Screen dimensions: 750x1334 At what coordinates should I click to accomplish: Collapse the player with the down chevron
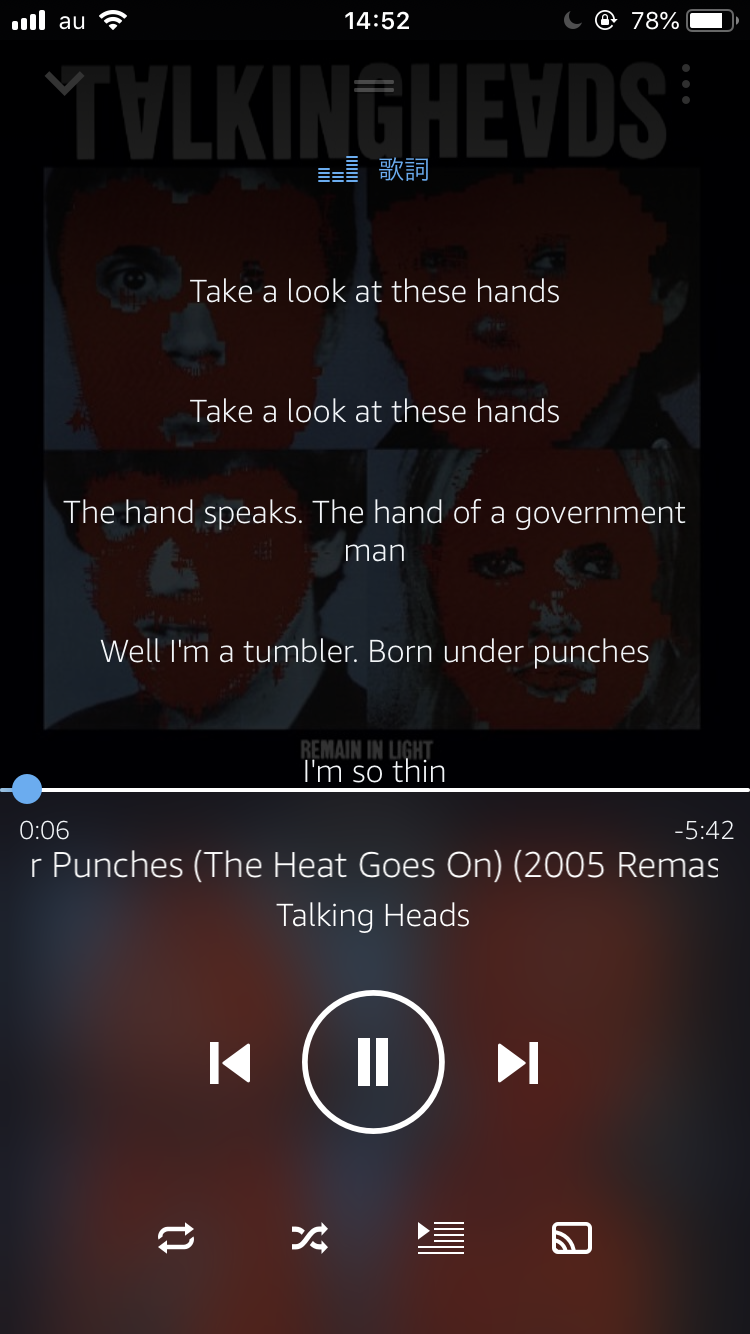click(x=64, y=84)
